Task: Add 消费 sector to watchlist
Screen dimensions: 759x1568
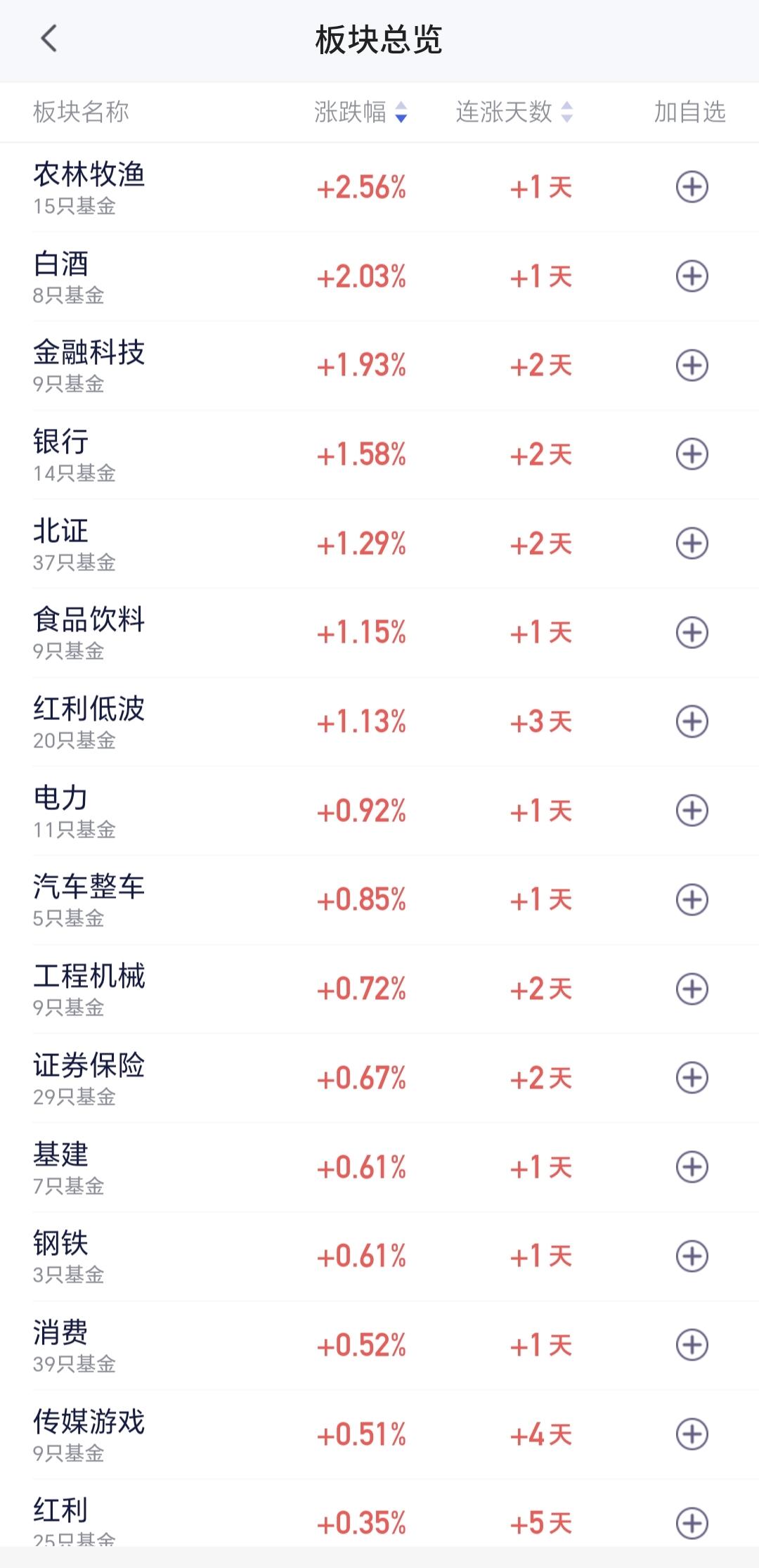Action: pyautogui.click(x=692, y=1345)
